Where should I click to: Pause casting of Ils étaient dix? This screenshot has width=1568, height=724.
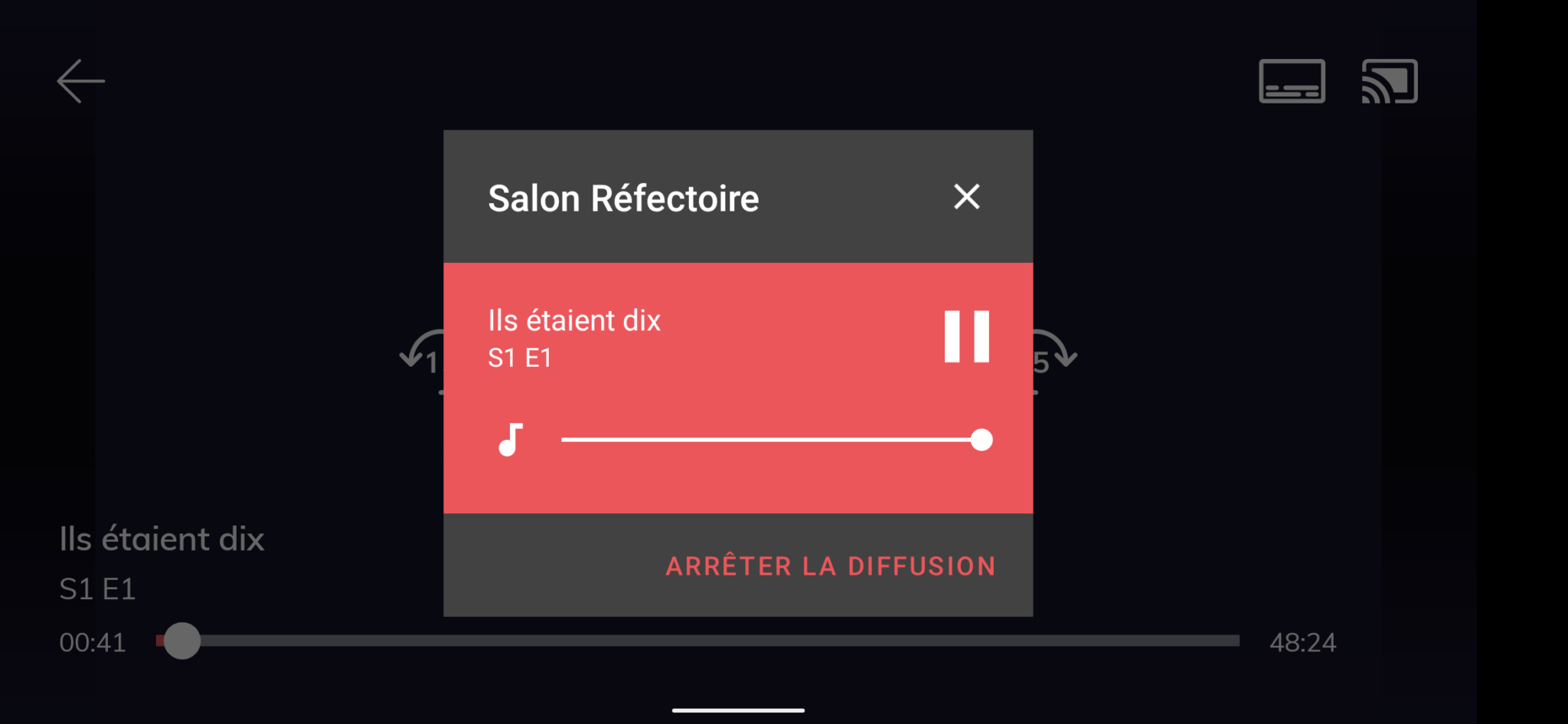[966, 336]
